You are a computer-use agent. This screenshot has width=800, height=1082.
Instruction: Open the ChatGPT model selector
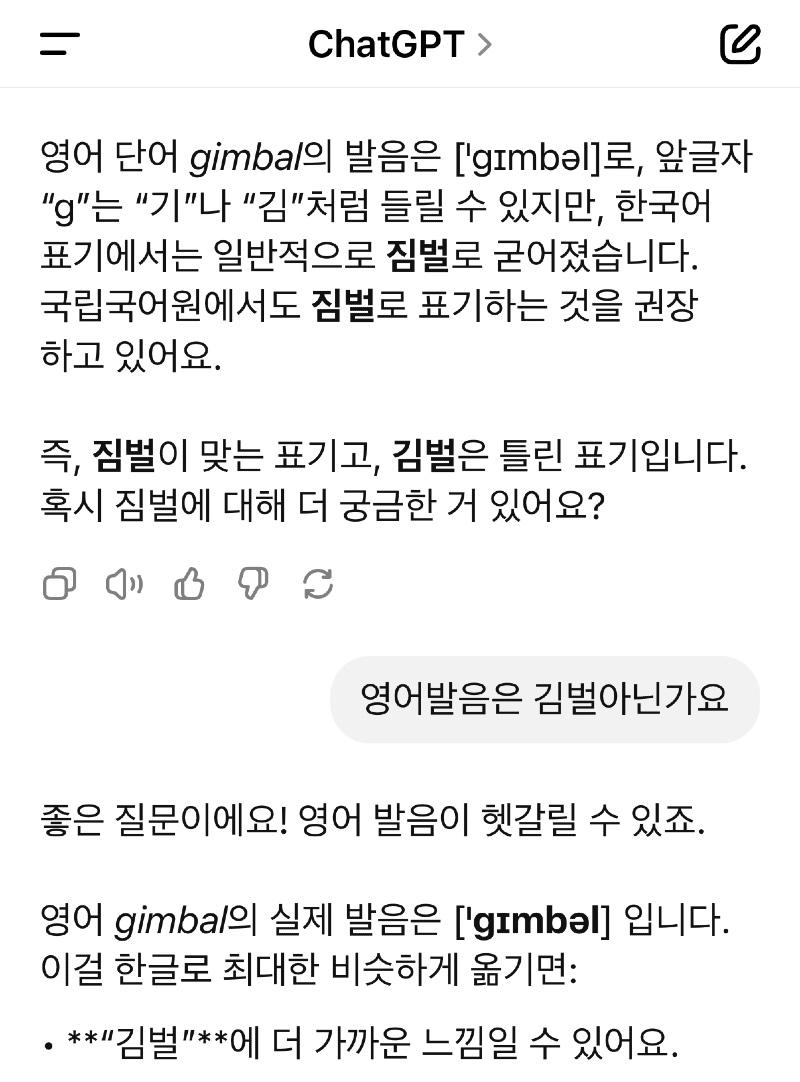click(x=400, y=44)
